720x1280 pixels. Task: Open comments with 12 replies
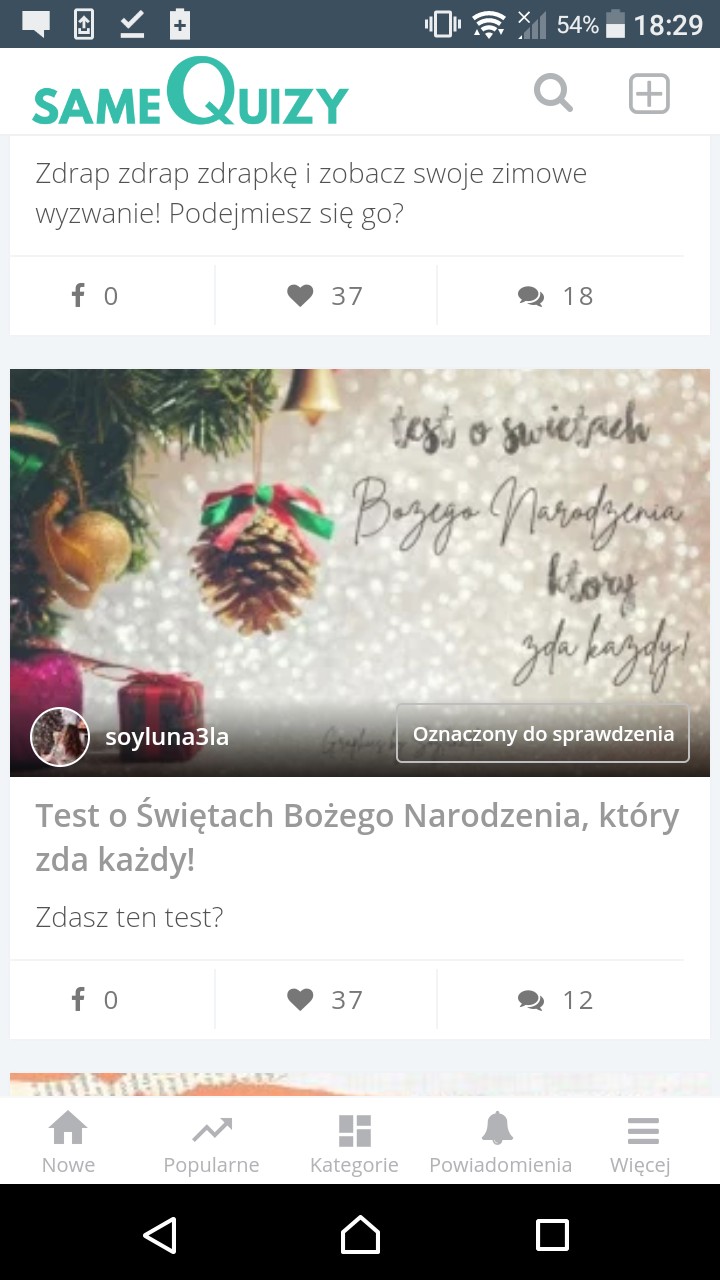556,999
